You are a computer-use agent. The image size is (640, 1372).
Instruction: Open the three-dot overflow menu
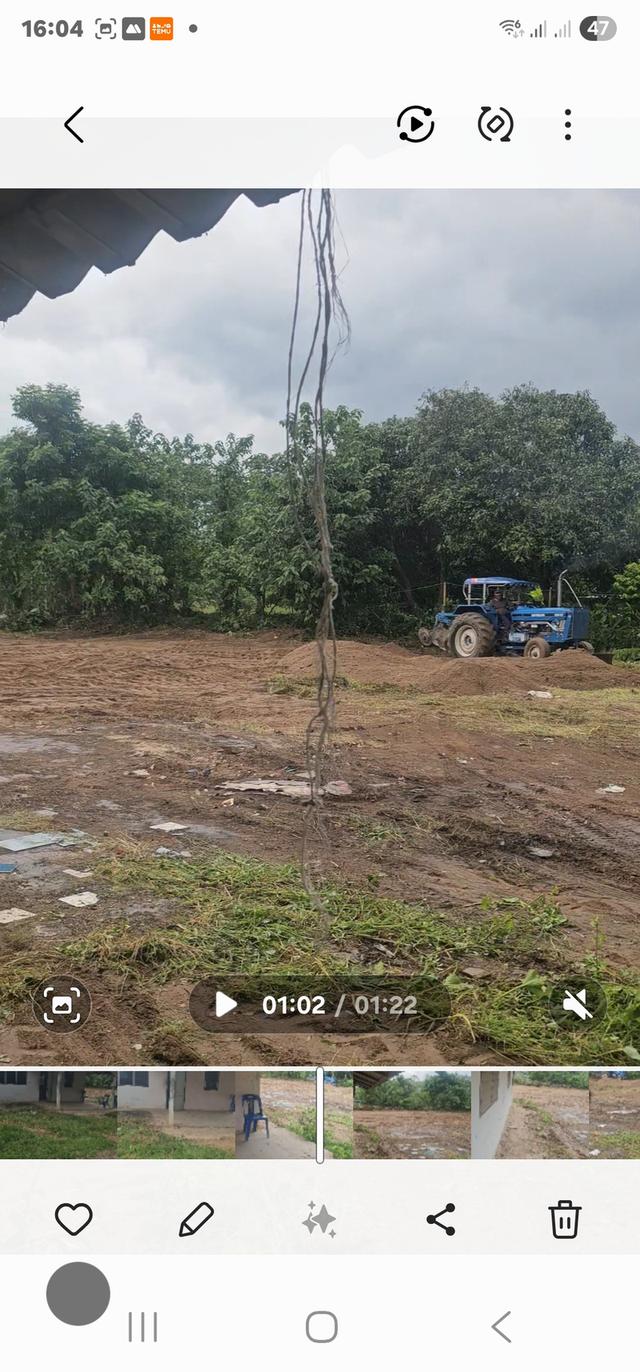click(567, 125)
